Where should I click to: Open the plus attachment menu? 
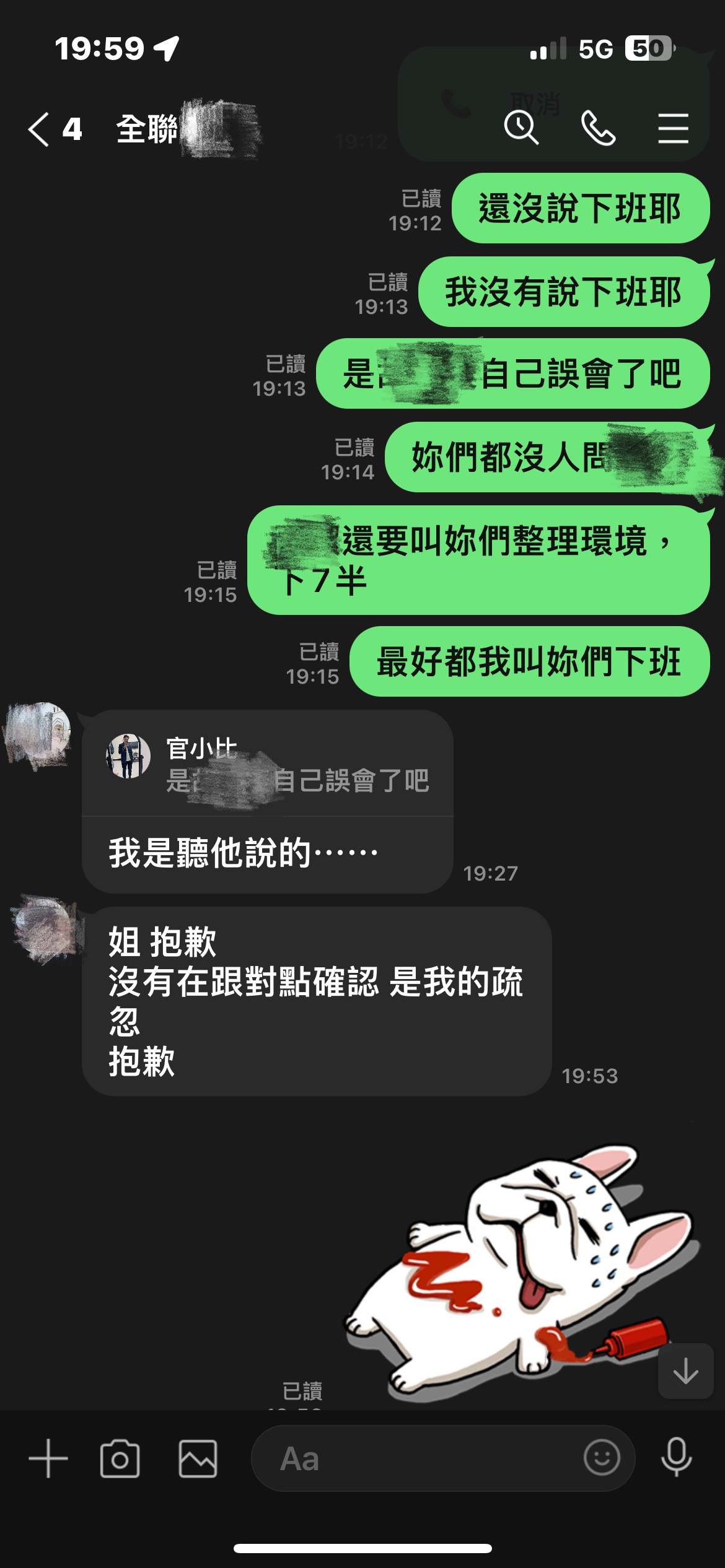tap(48, 1458)
